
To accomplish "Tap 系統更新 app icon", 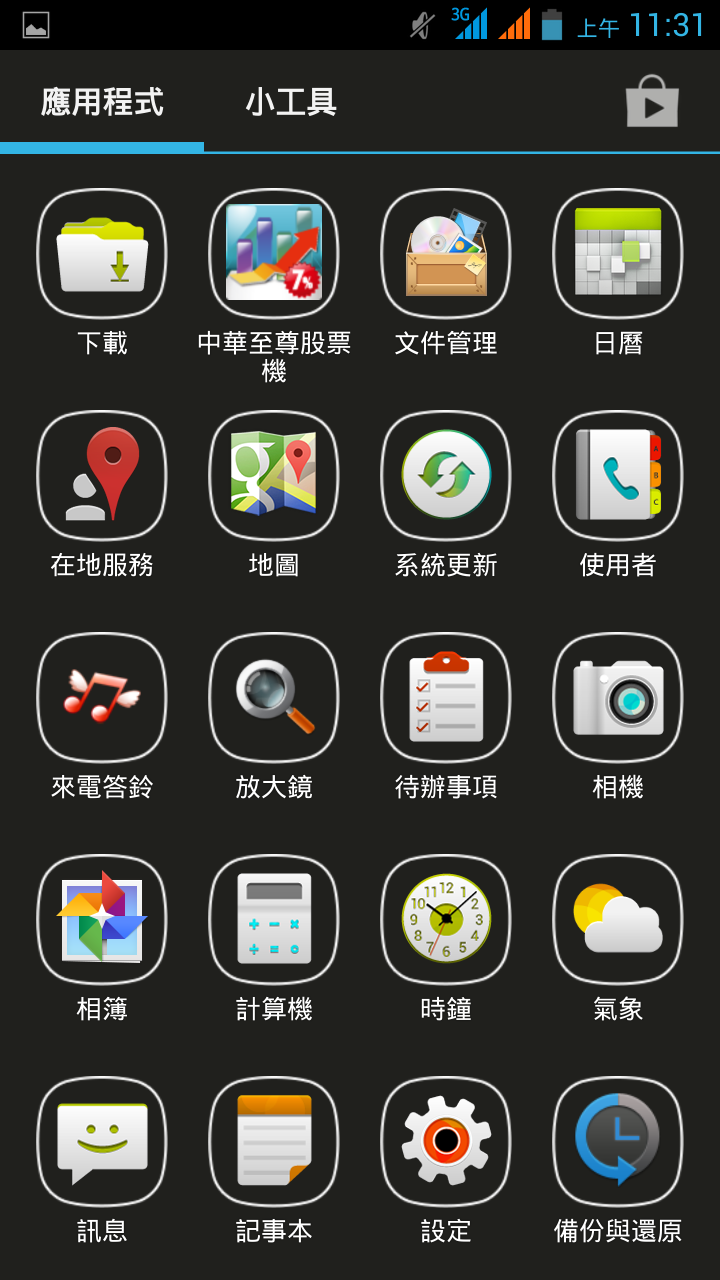I will pyautogui.click(x=446, y=476).
